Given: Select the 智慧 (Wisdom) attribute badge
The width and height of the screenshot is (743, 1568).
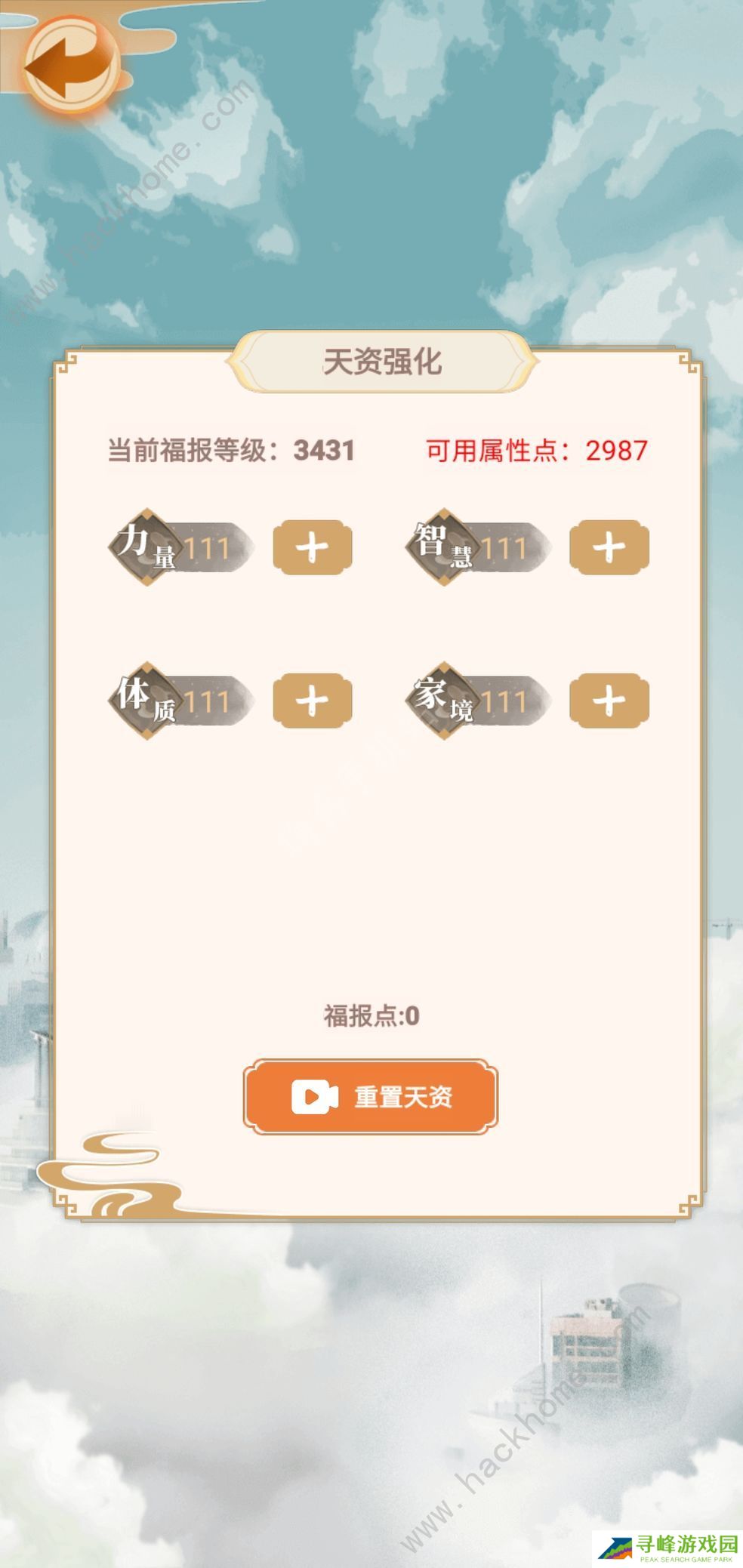Looking at the screenshot, I should (442, 547).
